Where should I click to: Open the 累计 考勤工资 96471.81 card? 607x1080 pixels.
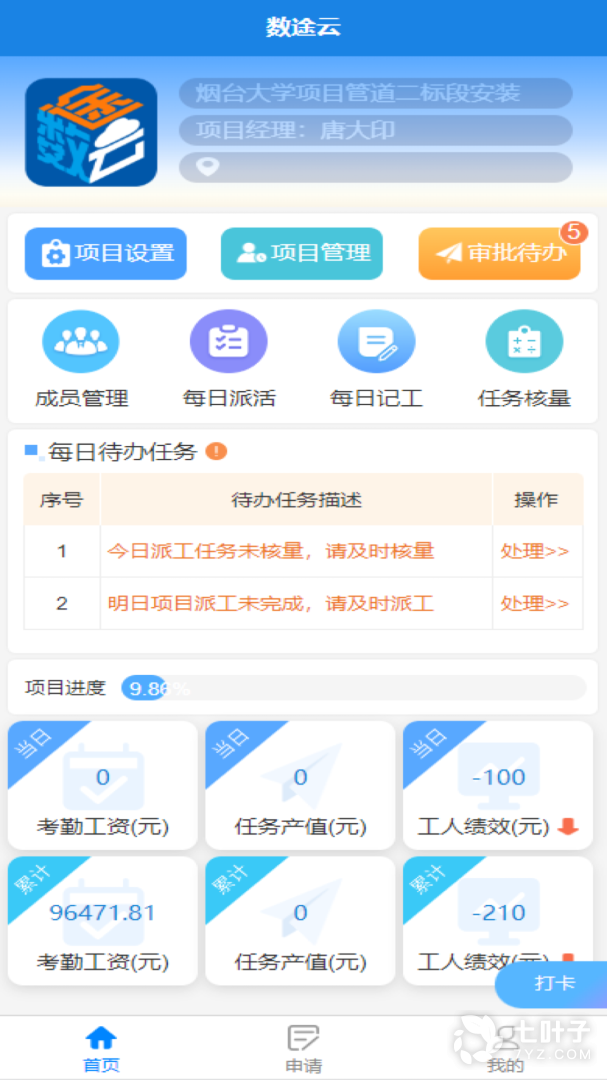(103, 921)
